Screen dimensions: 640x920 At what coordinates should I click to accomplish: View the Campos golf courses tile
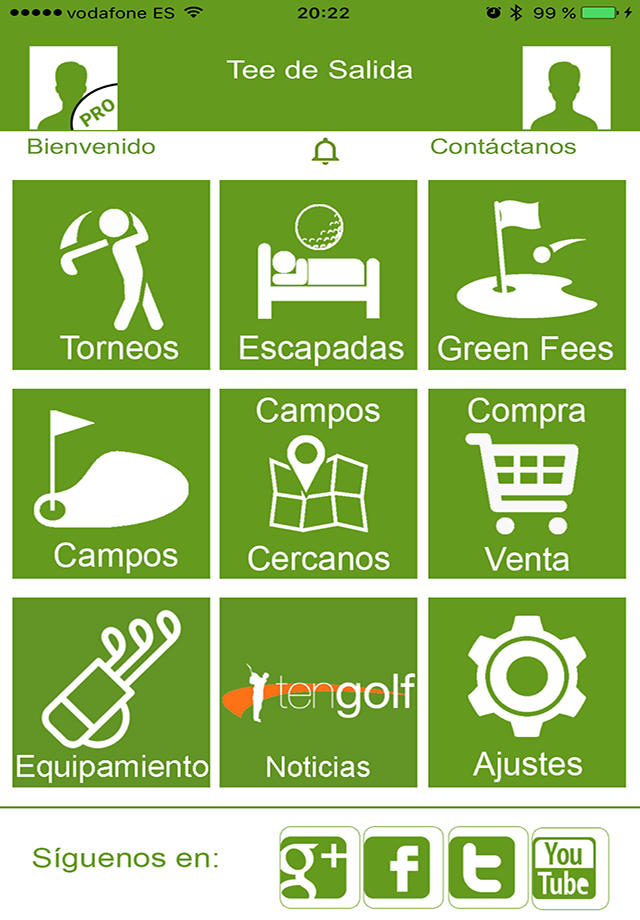[111, 483]
